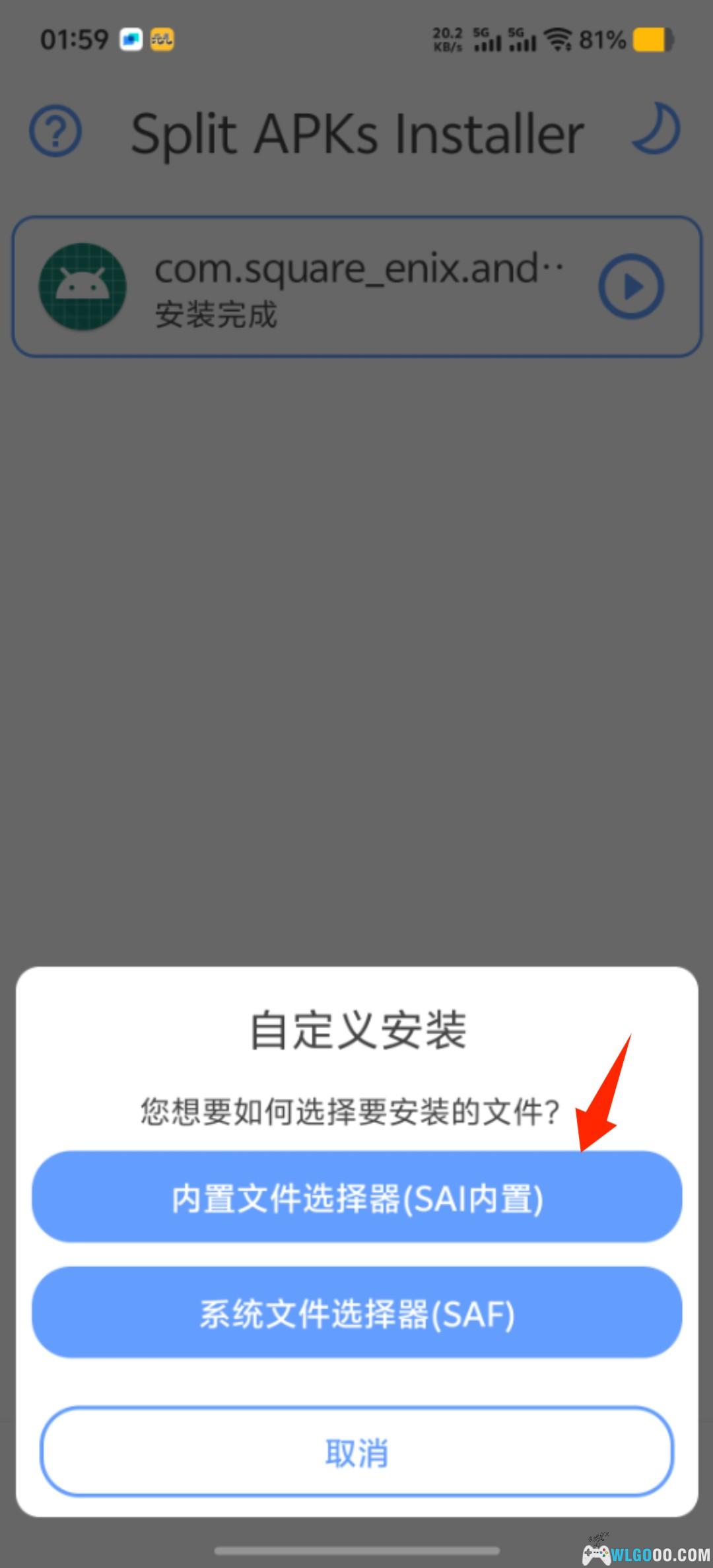Screen dimensions: 713x1568
Task: Toggle dark mode with the moon icon
Action: (x=657, y=129)
